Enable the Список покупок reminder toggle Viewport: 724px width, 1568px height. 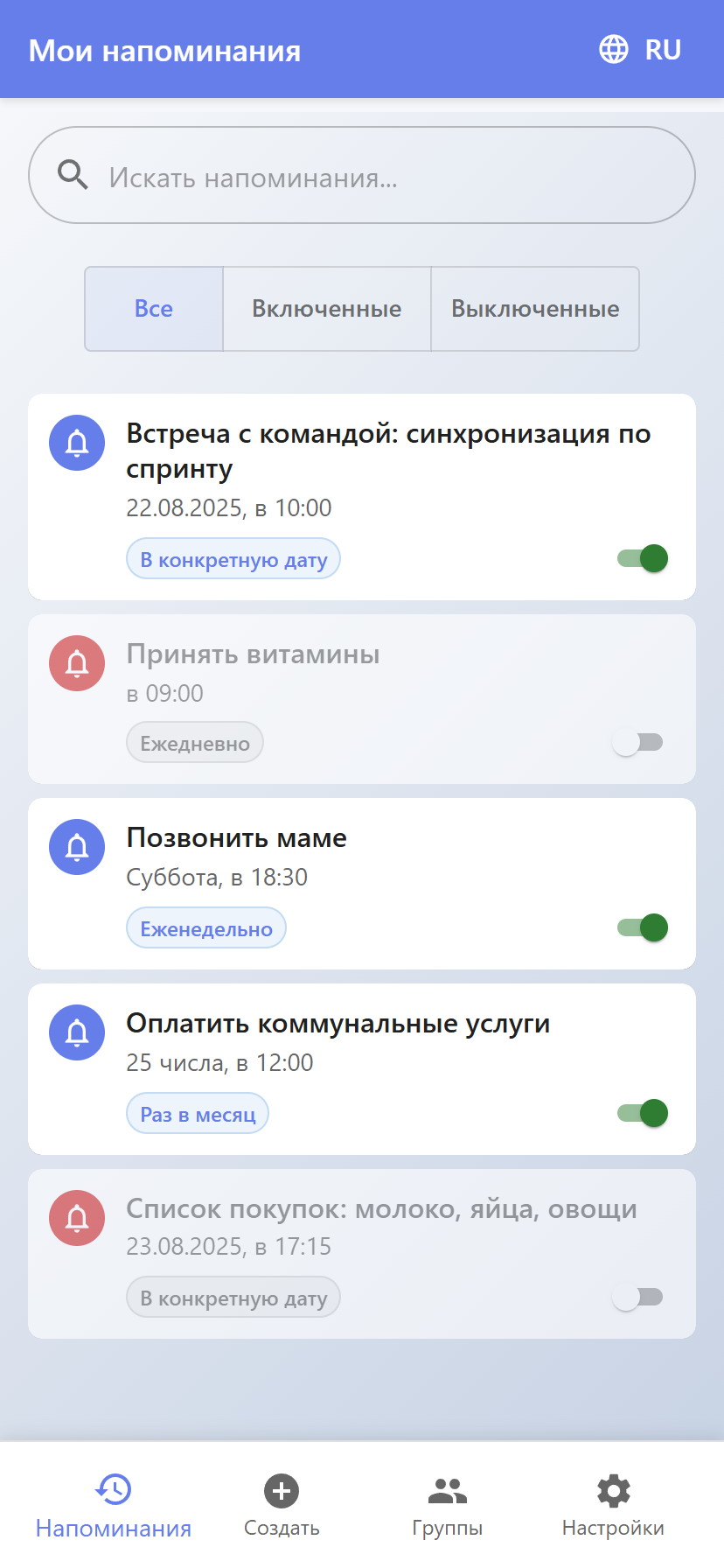pos(637,1297)
